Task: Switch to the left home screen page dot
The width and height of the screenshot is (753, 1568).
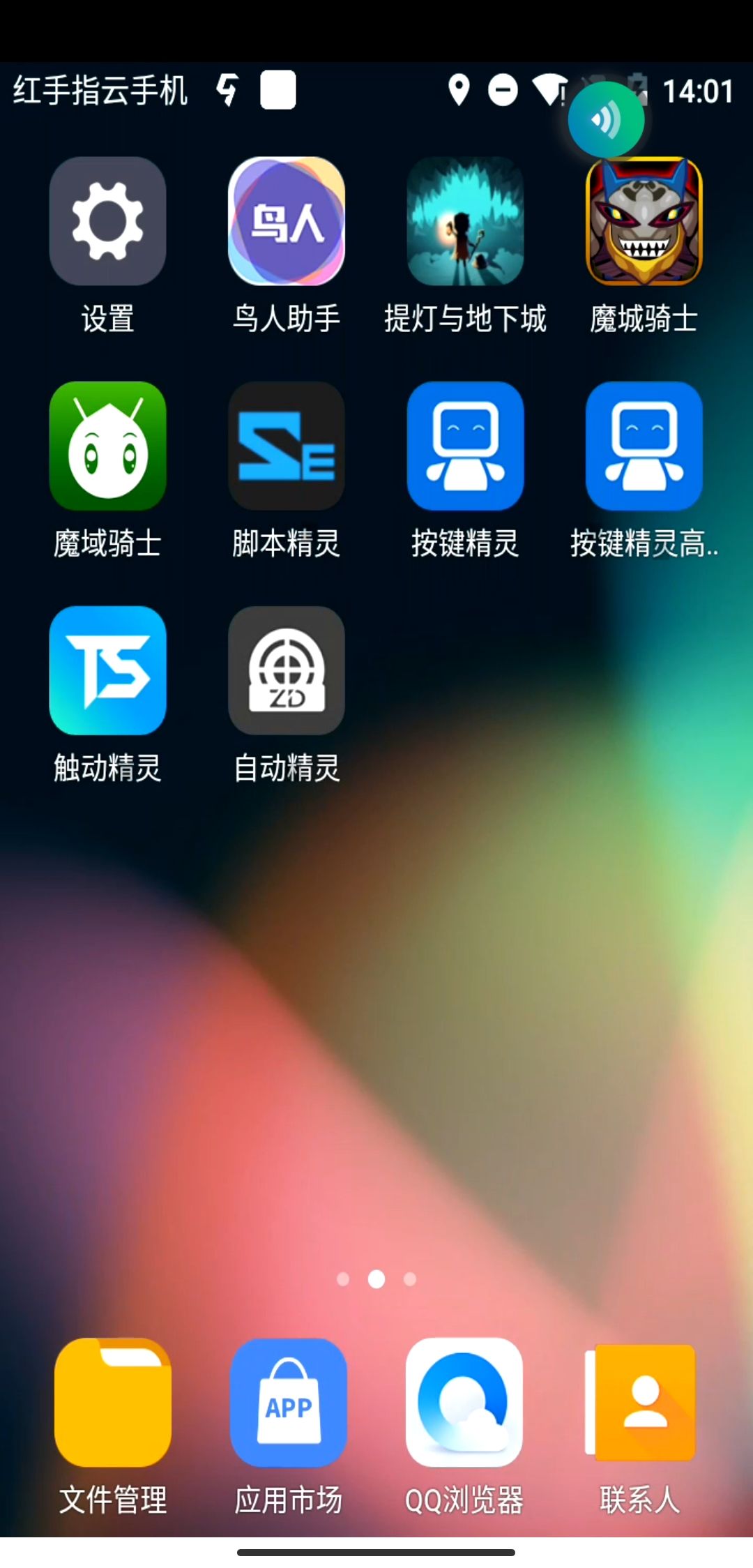Action: (343, 1279)
